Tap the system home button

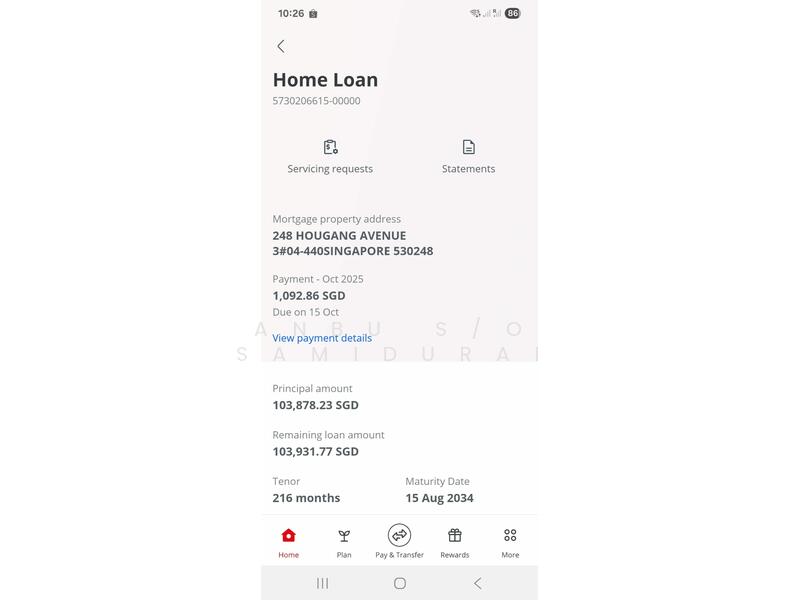(399, 583)
